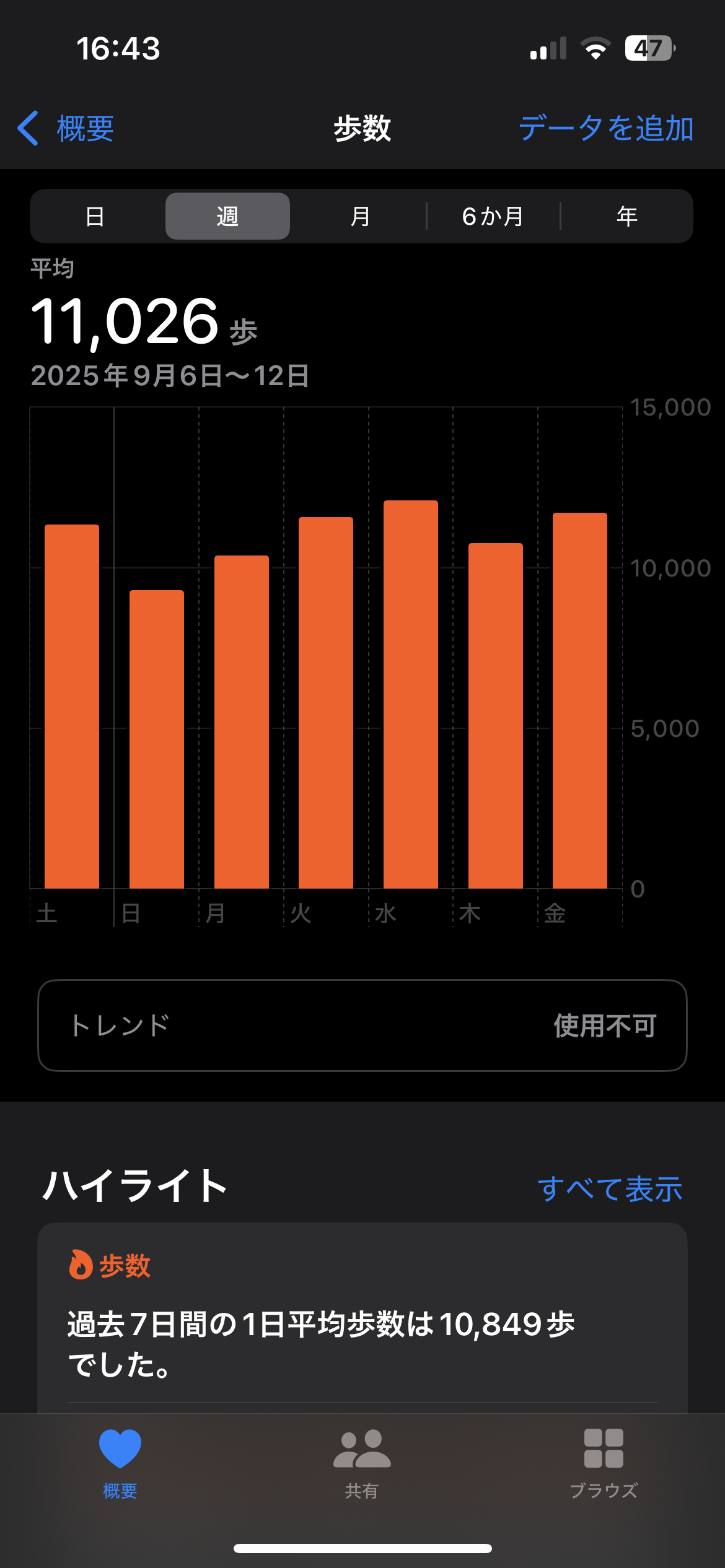The image size is (725, 1568).
Task: Switch to the 共有 tab
Action: coord(362,1463)
